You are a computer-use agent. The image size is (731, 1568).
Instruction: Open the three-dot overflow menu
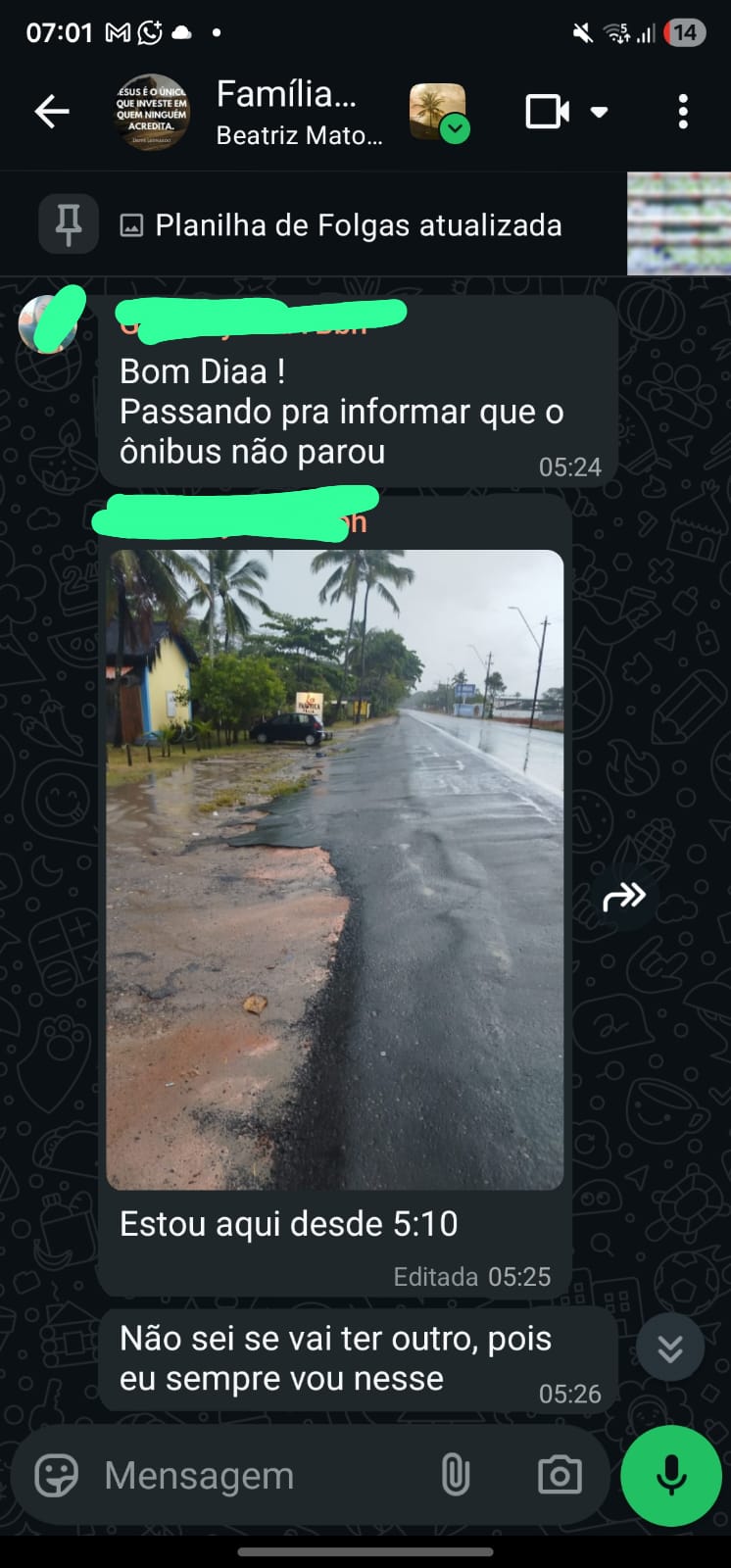coord(683,112)
